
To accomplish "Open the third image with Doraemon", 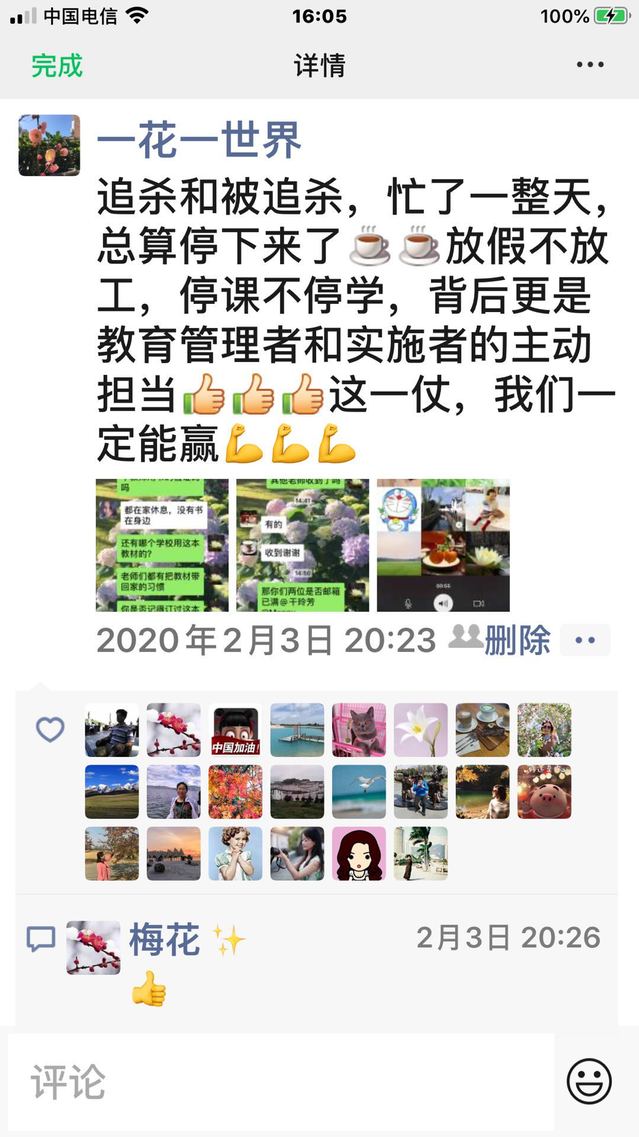I will pyautogui.click(x=443, y=545).
